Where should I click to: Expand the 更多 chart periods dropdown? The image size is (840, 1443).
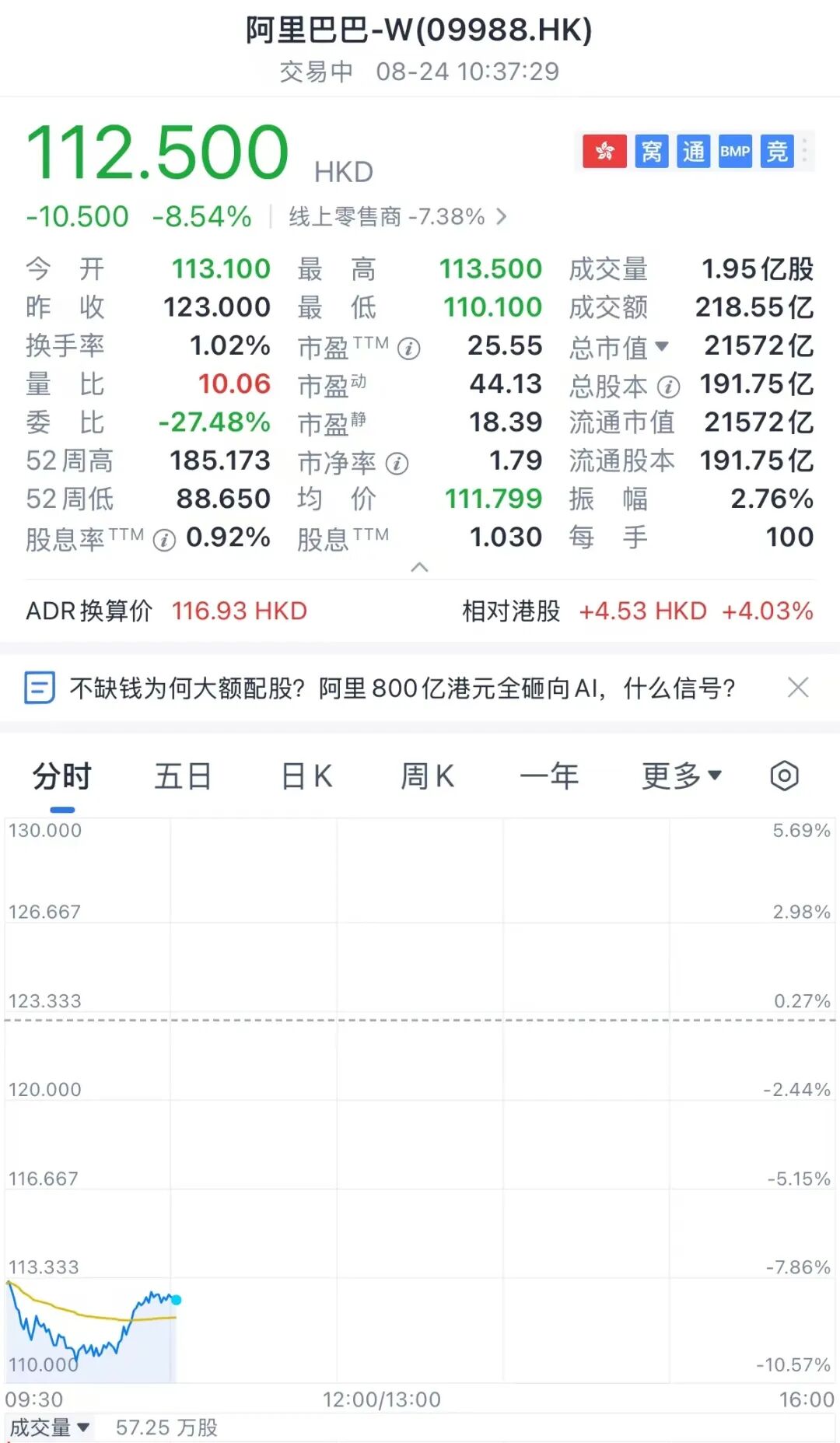click(681, 776)
